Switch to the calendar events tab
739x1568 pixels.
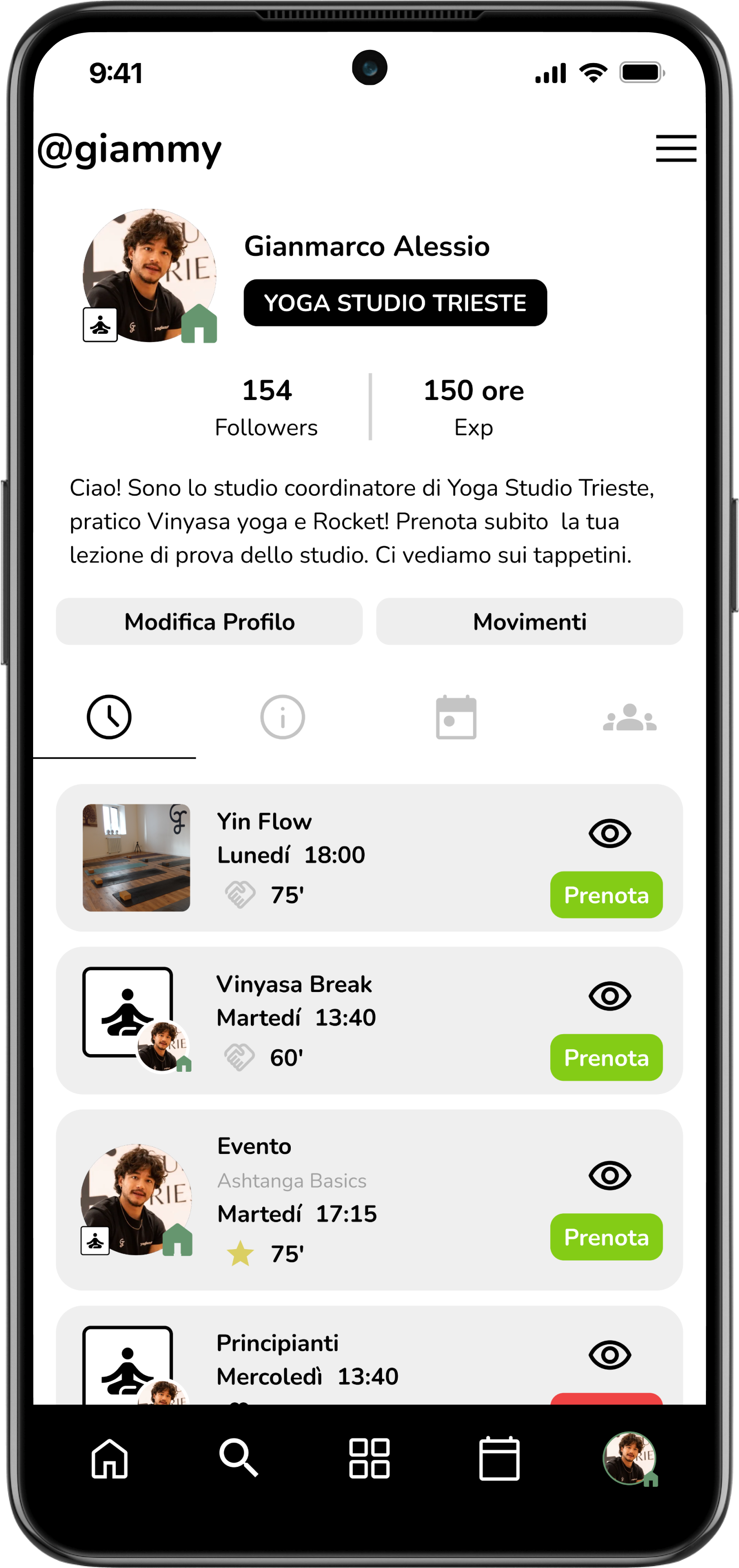click(456, 717)
